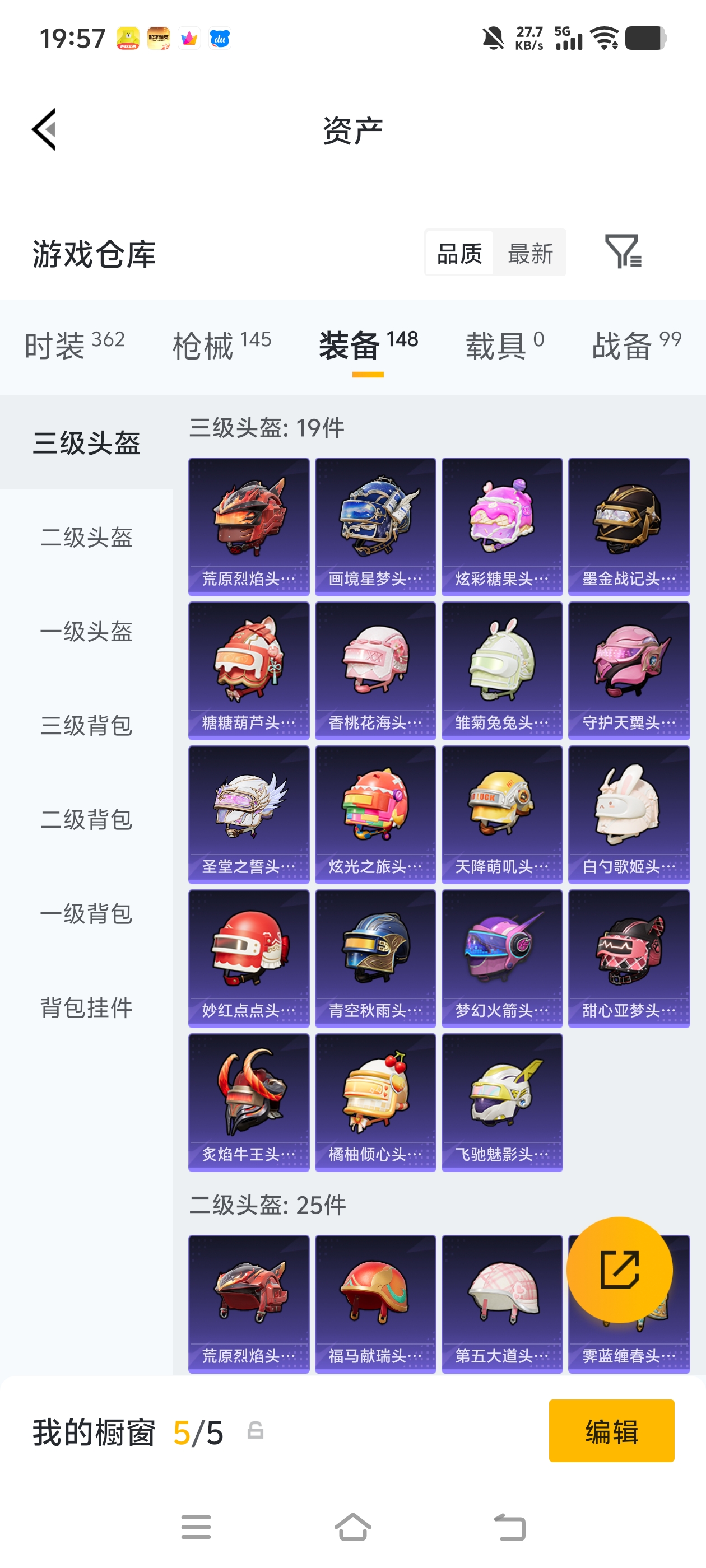Select 一级头盔 in the left sidebar
706x1568 pixels.
(88, 632)
